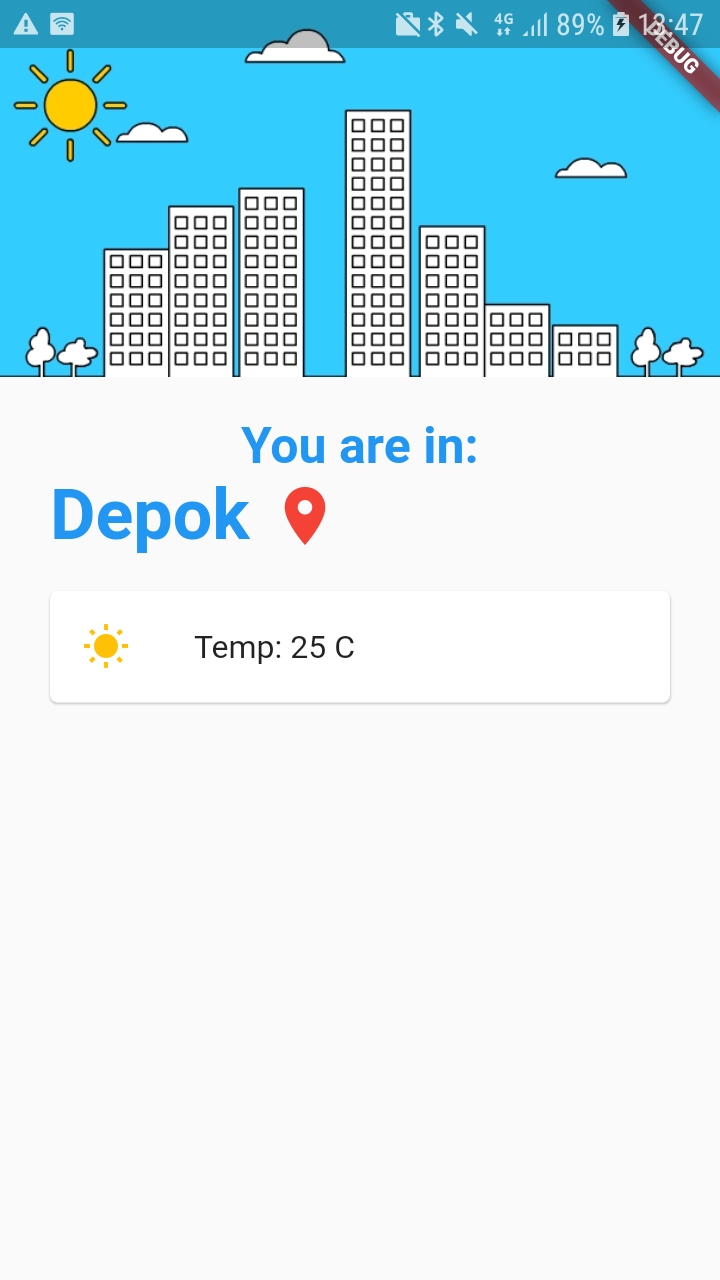Tap the cloud next to the sun
Screen dimensions: 720x1280
tap(155, 133)
